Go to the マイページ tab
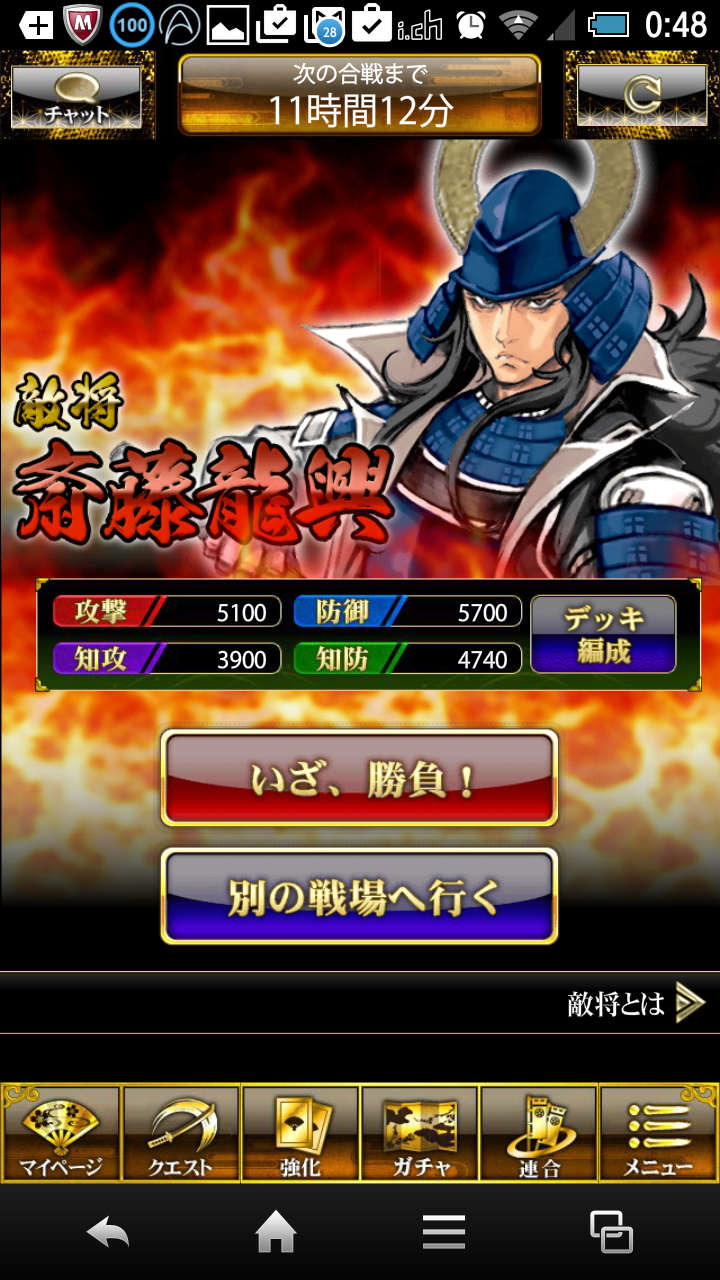This screenshot has width=720, height=1280. pyautogui.click(x=61, y=1135)
